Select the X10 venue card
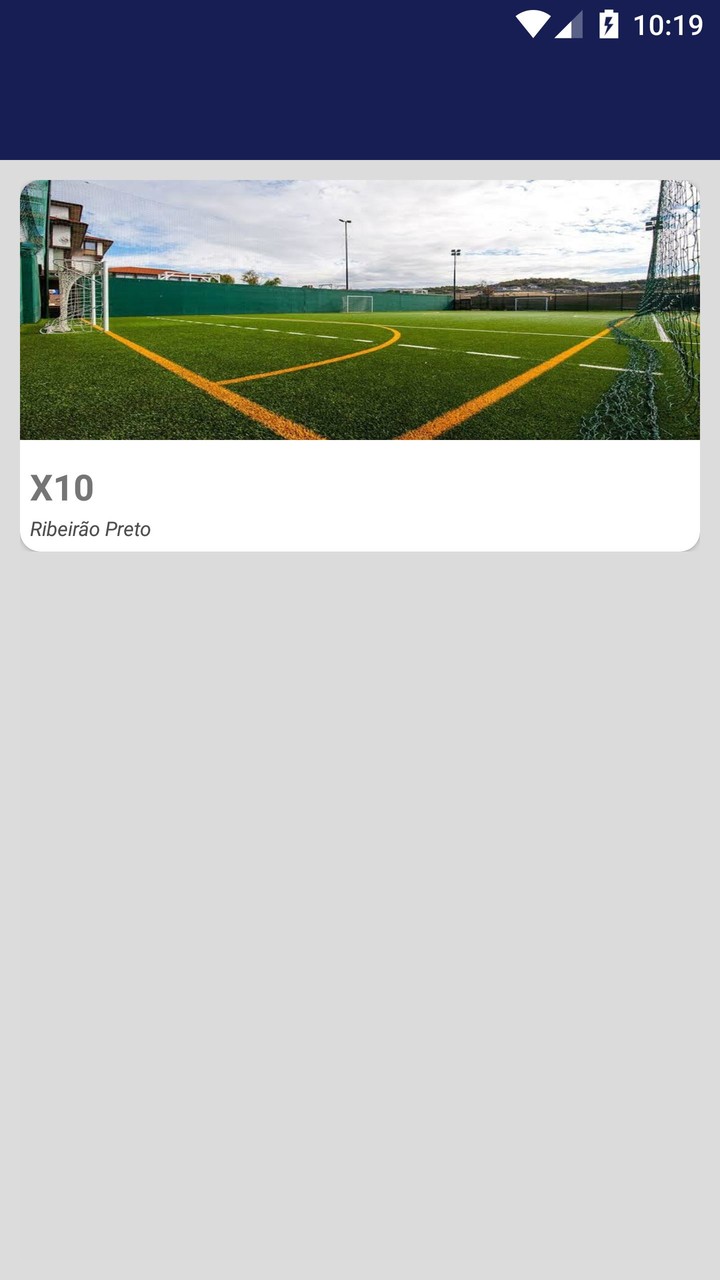720x1280 pixels. click(360, 360)
